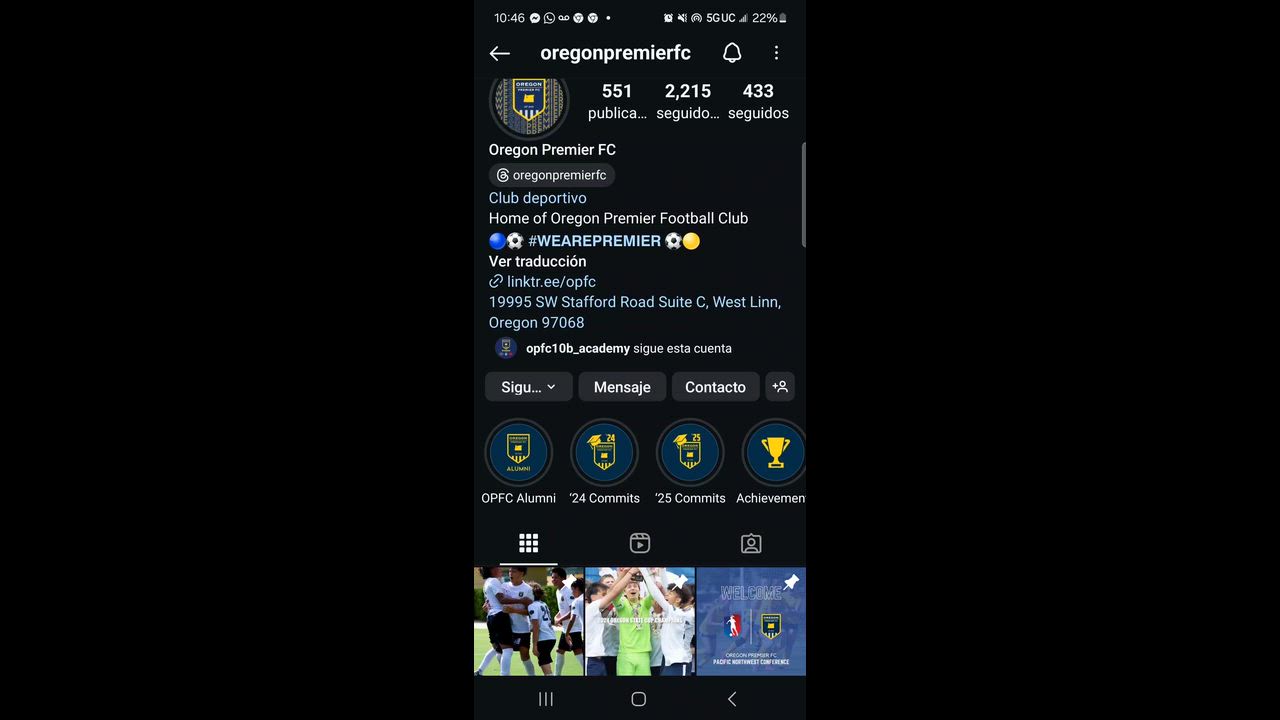
Task: Open the Achievements trophy highlight
Action: click(774, 452)
